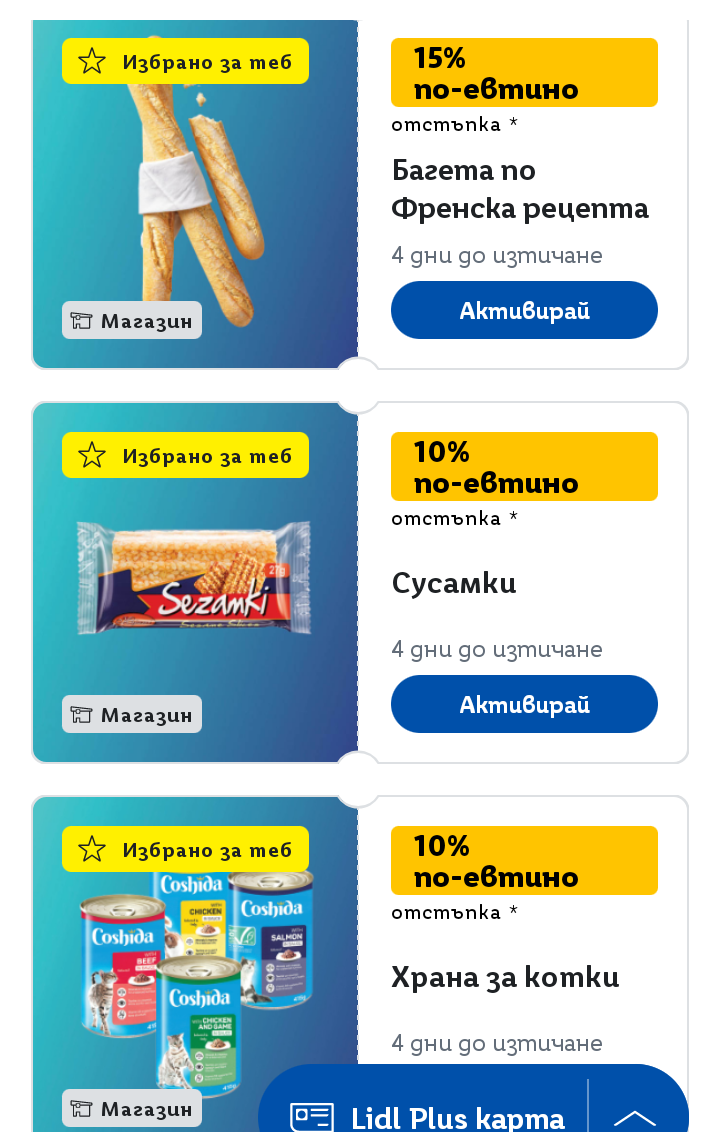Viewport: 720px width, 1132px height.
Task: Open the Храна за котки coupon card
Action: (x=505, y=977)
